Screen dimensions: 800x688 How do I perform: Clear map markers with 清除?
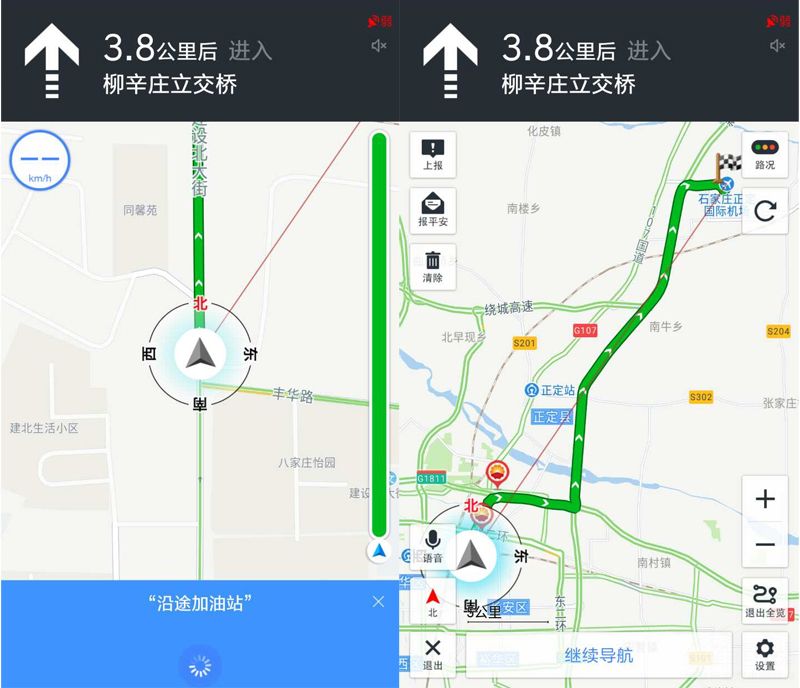(432, 267)
